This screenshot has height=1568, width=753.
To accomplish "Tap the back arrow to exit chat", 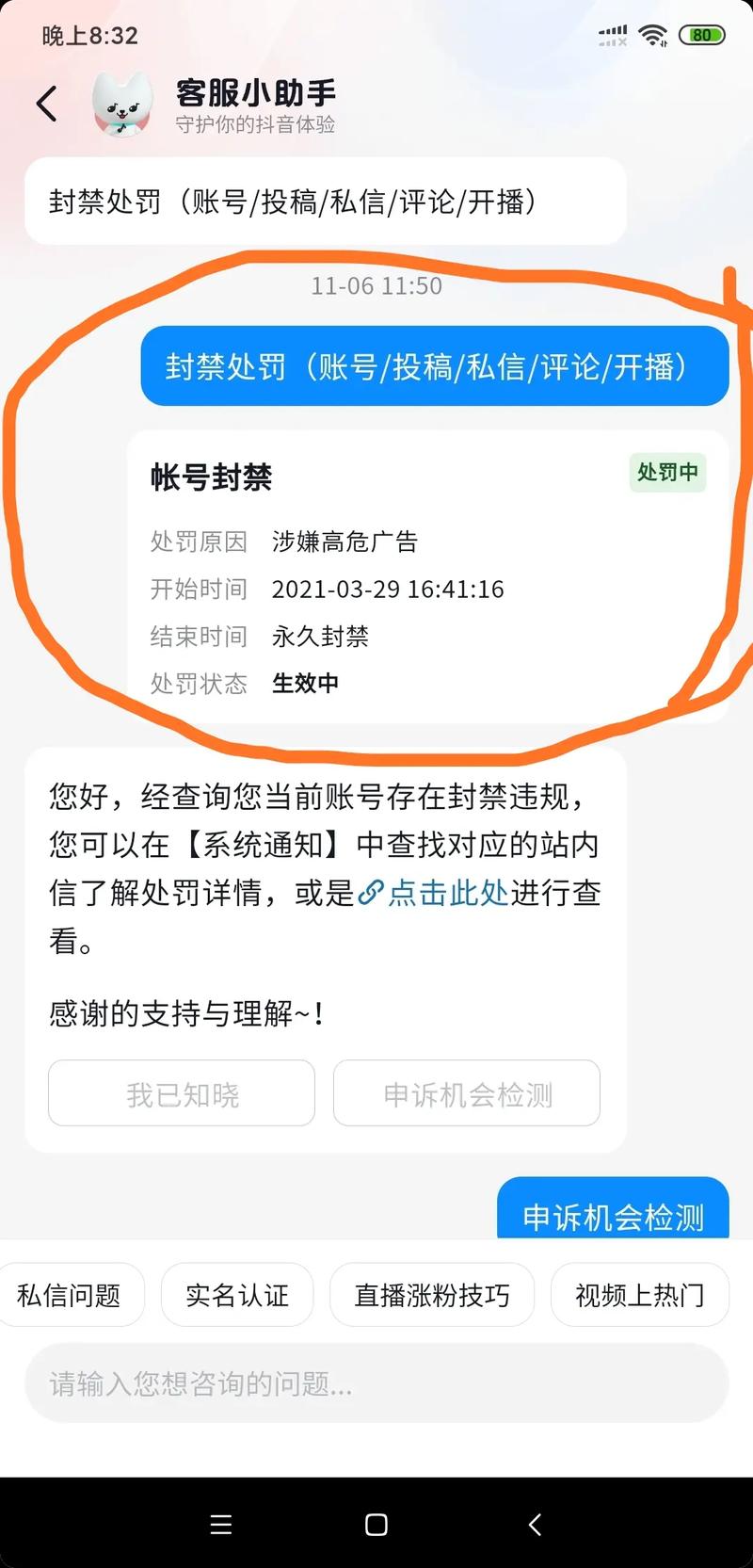I will tap(46, 104).
